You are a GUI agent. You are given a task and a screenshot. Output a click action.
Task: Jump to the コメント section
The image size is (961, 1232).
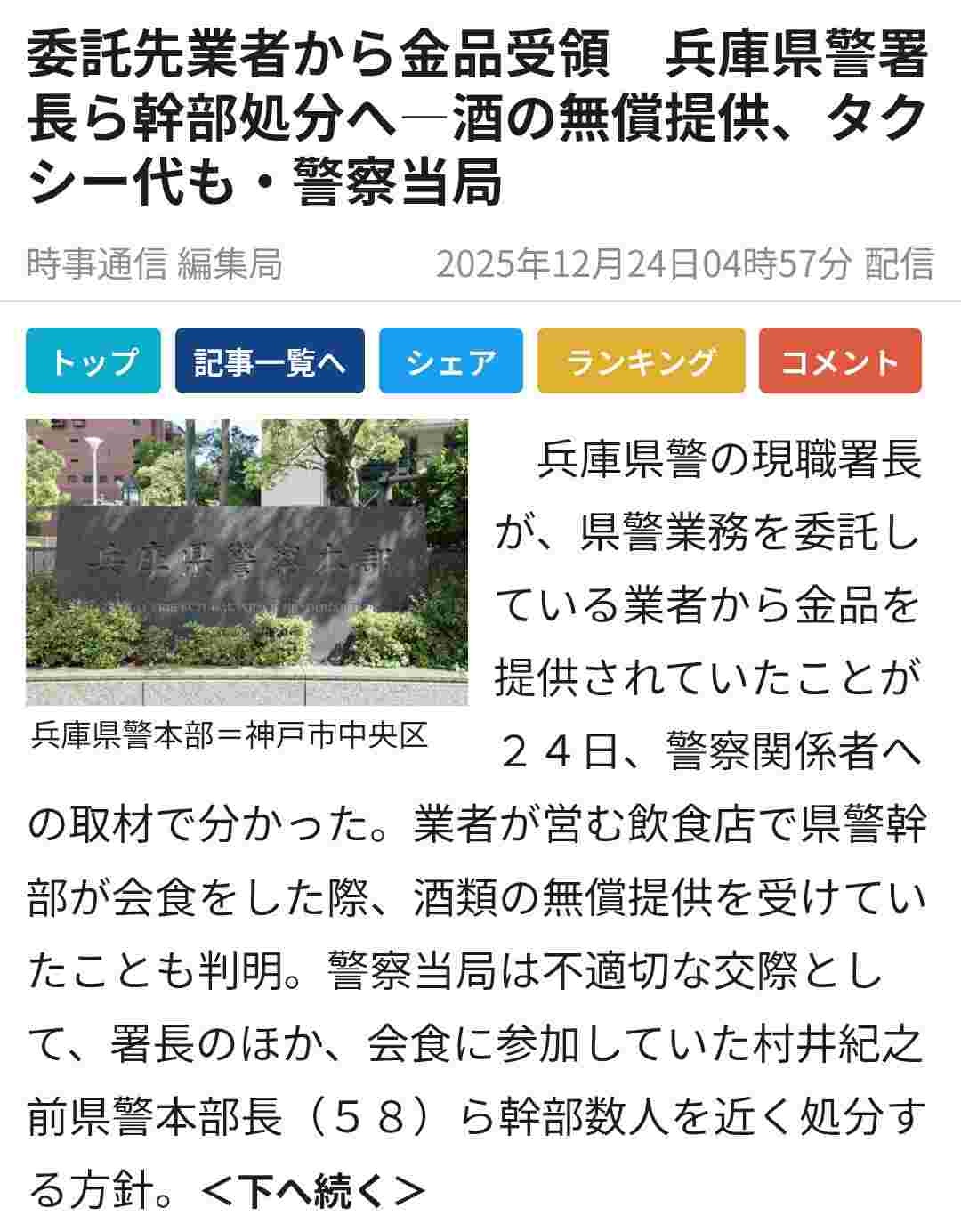click(840, 361)
